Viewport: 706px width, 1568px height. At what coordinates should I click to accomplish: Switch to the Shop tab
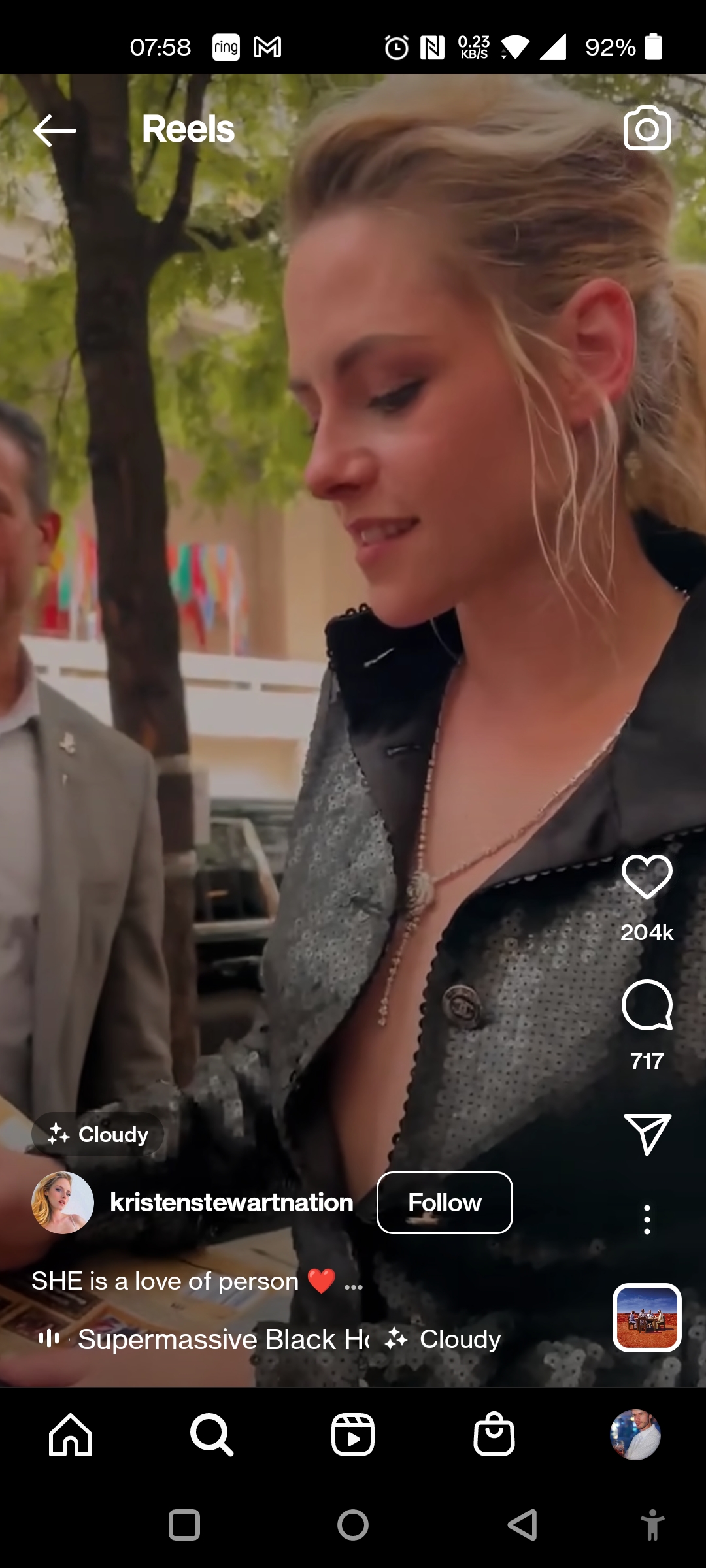pos(494,1435)
